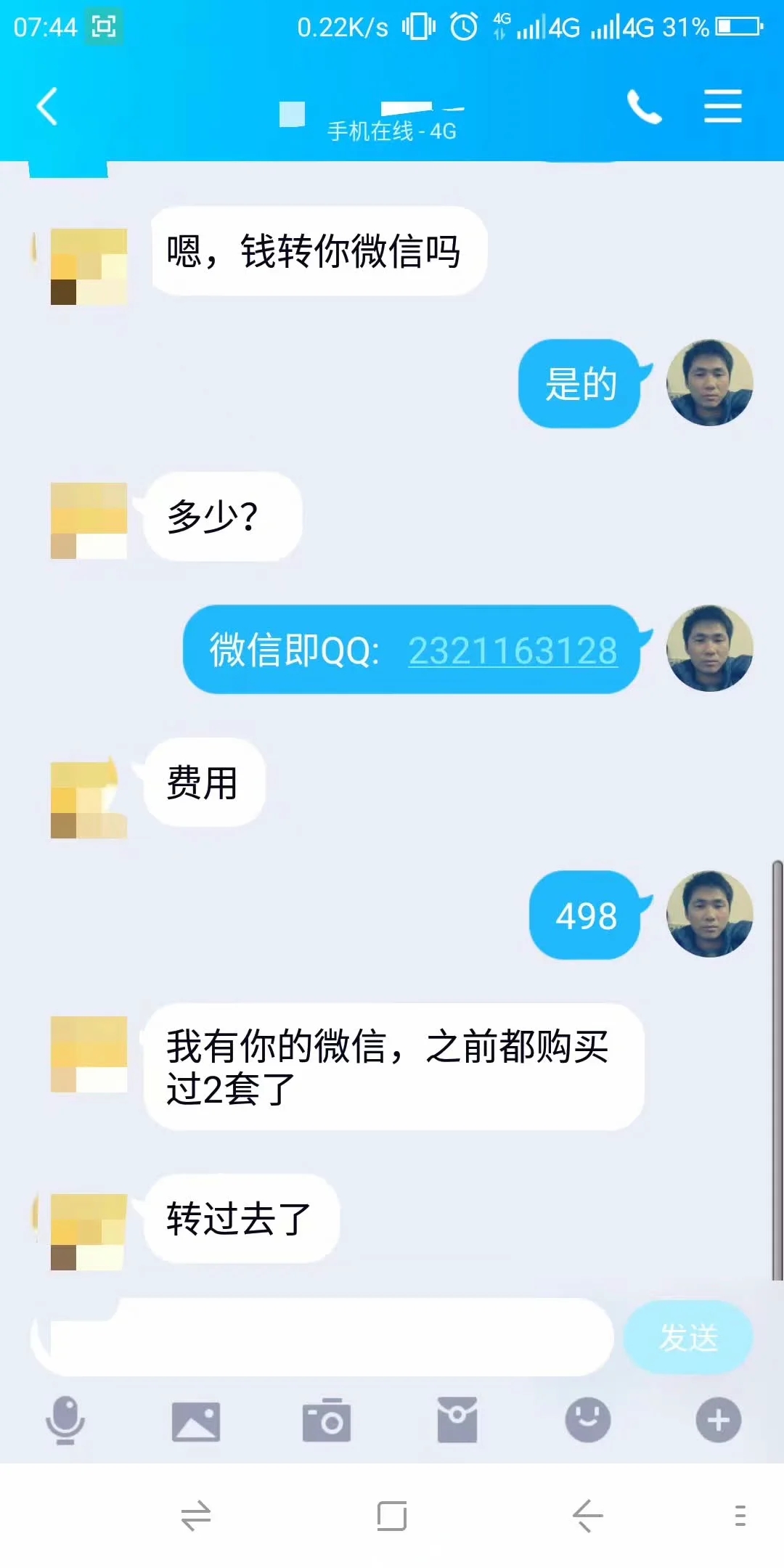Open the QQ number link 2321163128

513,650
